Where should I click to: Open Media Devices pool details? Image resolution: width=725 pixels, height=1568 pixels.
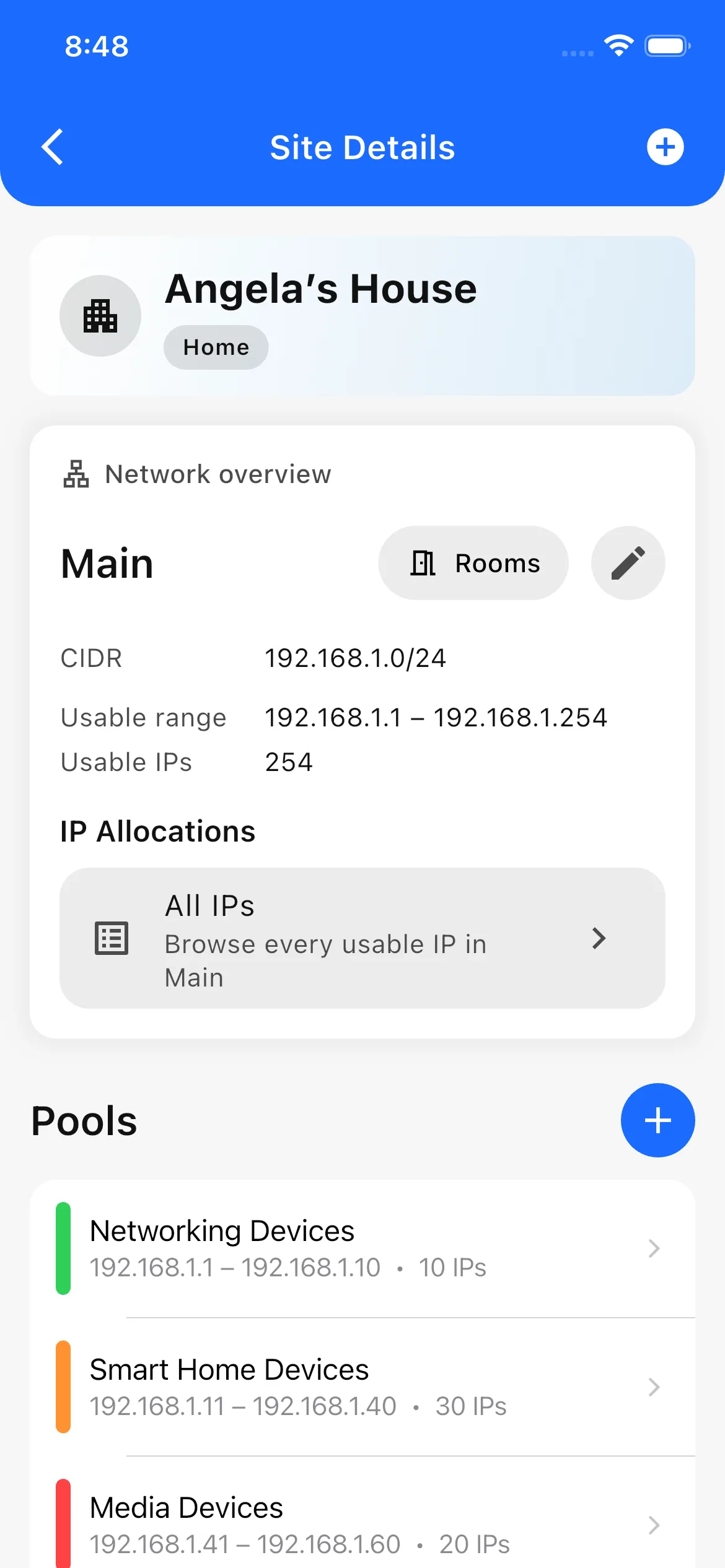pyautogui.click(x=362, y=1525)
